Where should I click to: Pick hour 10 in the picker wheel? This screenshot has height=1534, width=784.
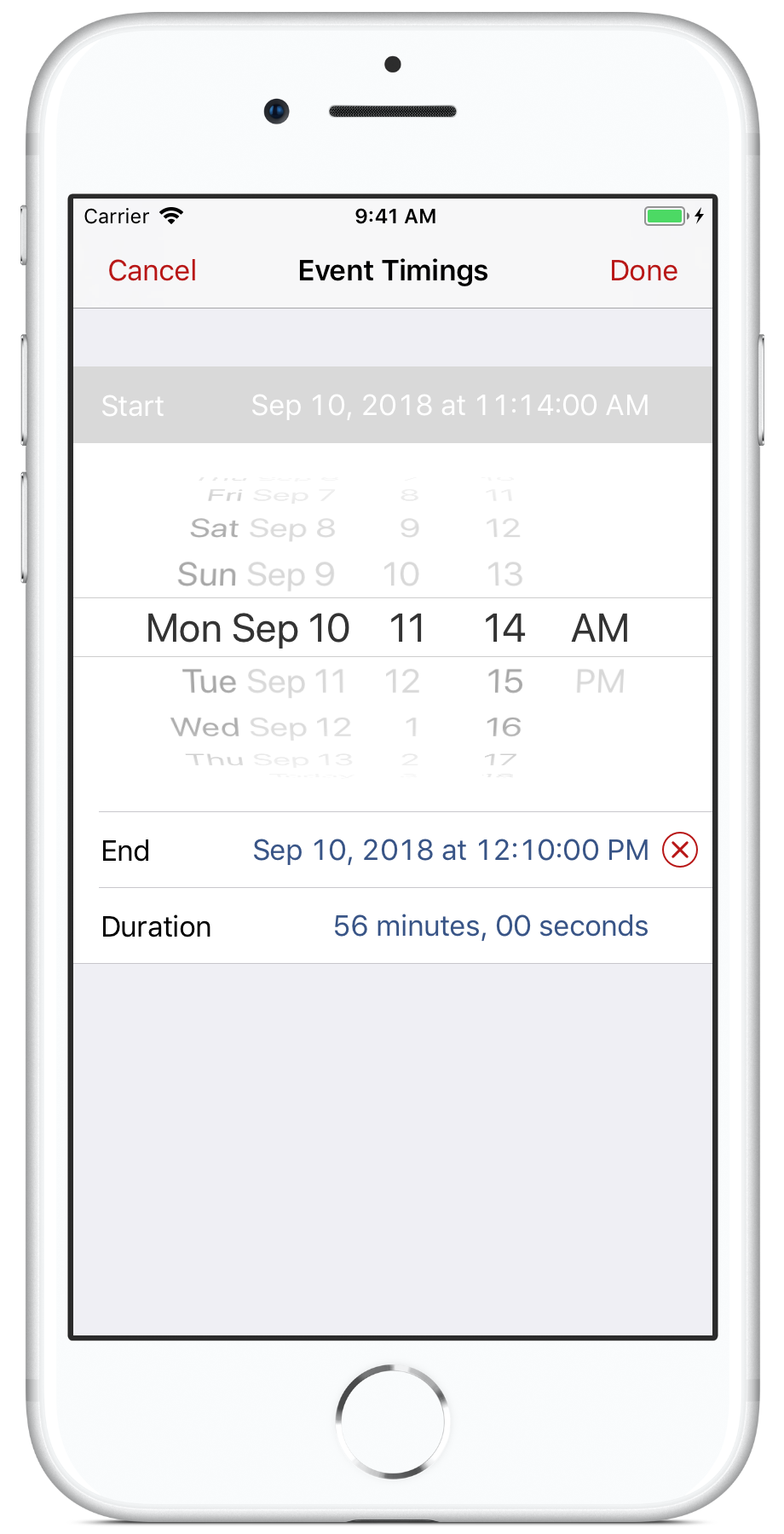[401, 574]
